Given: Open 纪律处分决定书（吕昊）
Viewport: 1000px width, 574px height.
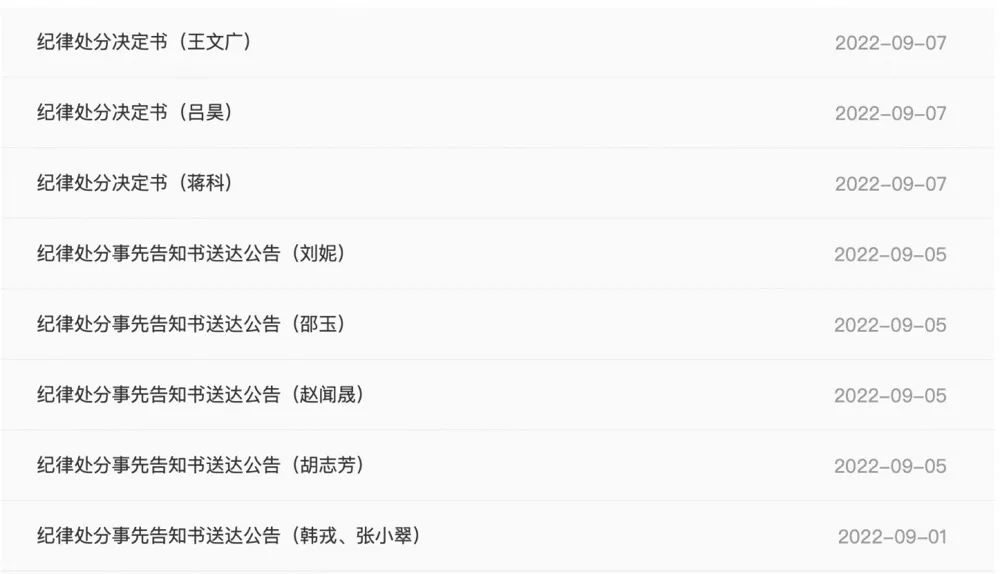Looking at the screenshot, I should click(x=135, y=113).
